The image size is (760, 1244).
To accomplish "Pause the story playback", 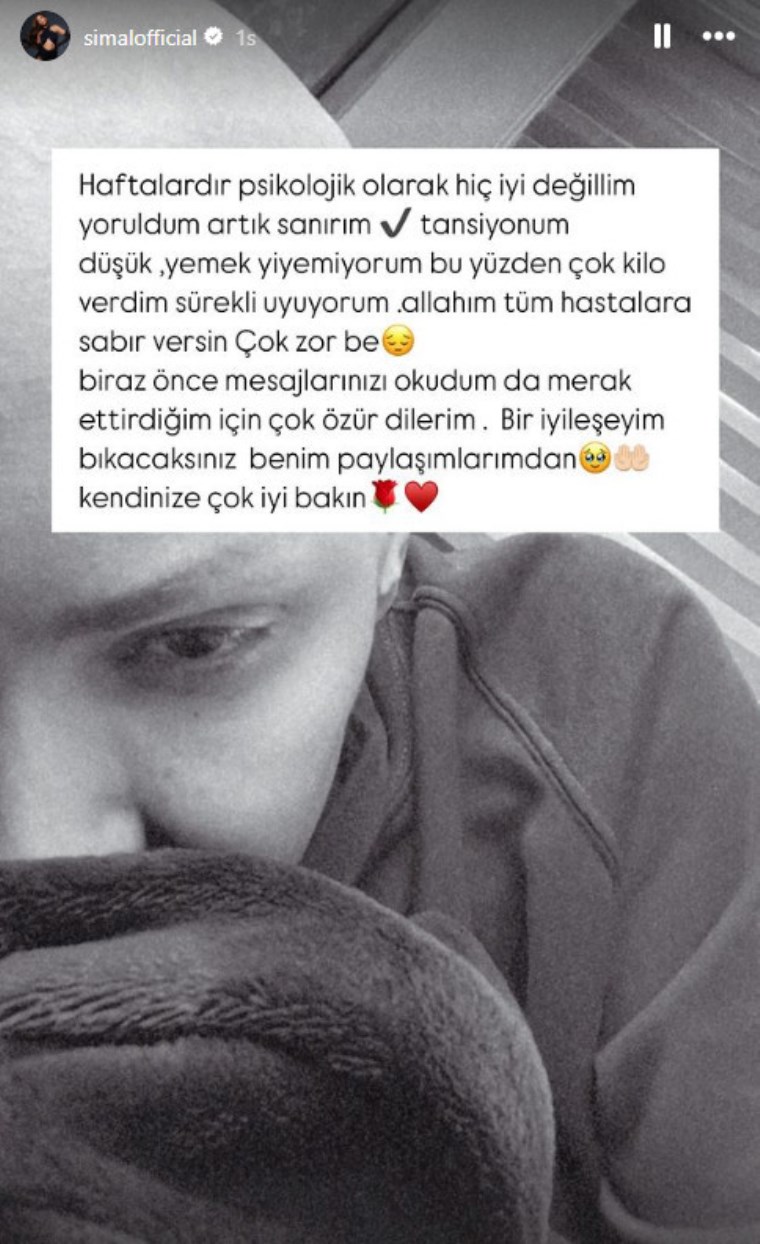I will click(x=662, y=37).
